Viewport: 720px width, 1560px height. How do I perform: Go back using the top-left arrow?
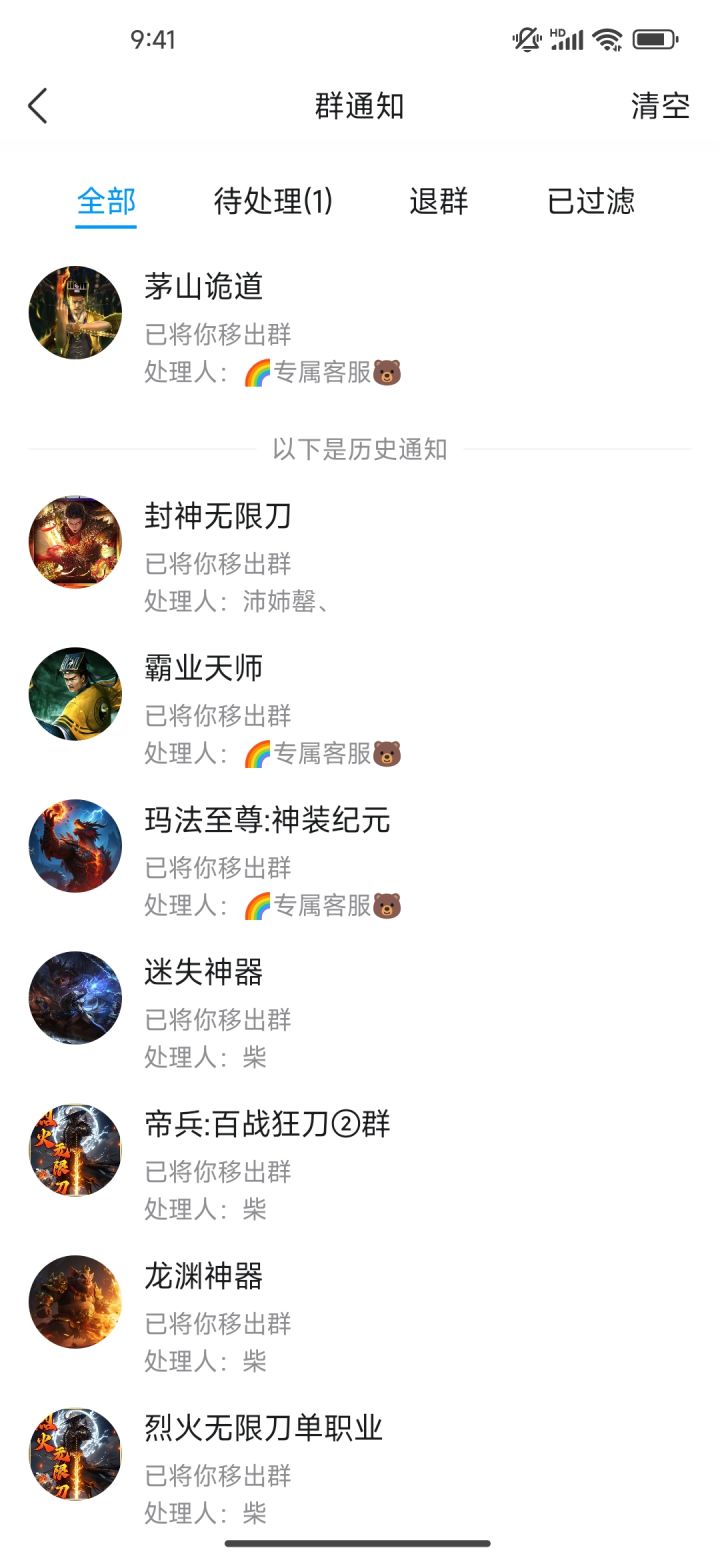tap(38, 106)
